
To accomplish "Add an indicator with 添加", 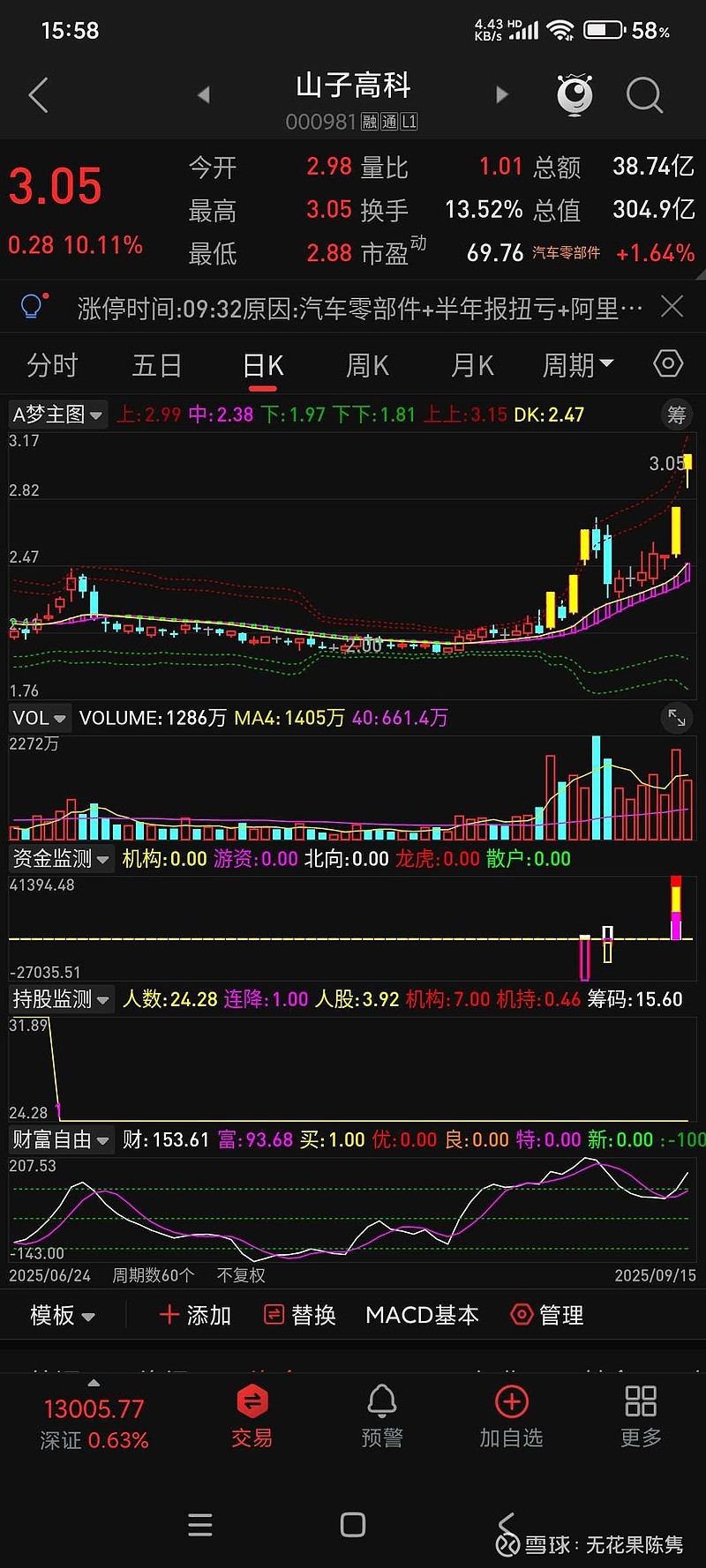I will (x=195, y=1316).
